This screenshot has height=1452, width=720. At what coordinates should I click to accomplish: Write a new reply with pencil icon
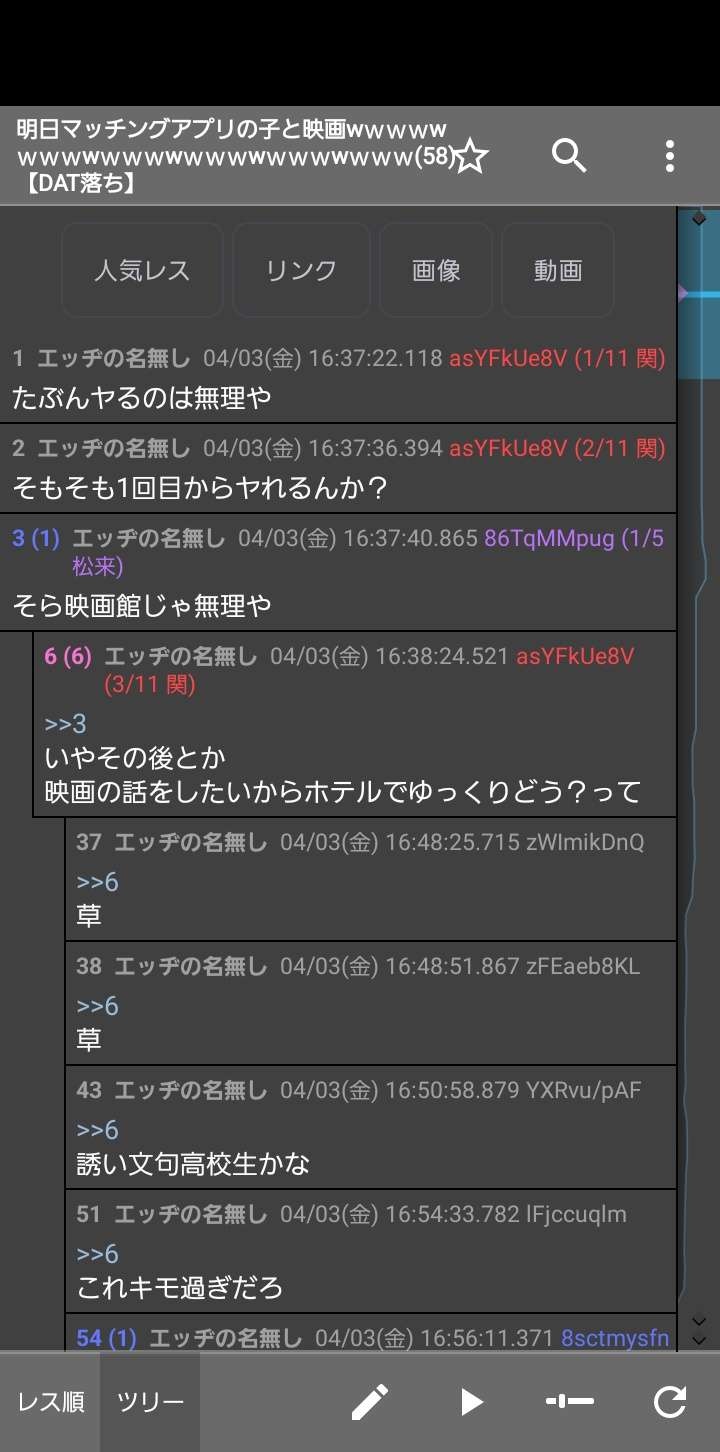(369, 1402)
